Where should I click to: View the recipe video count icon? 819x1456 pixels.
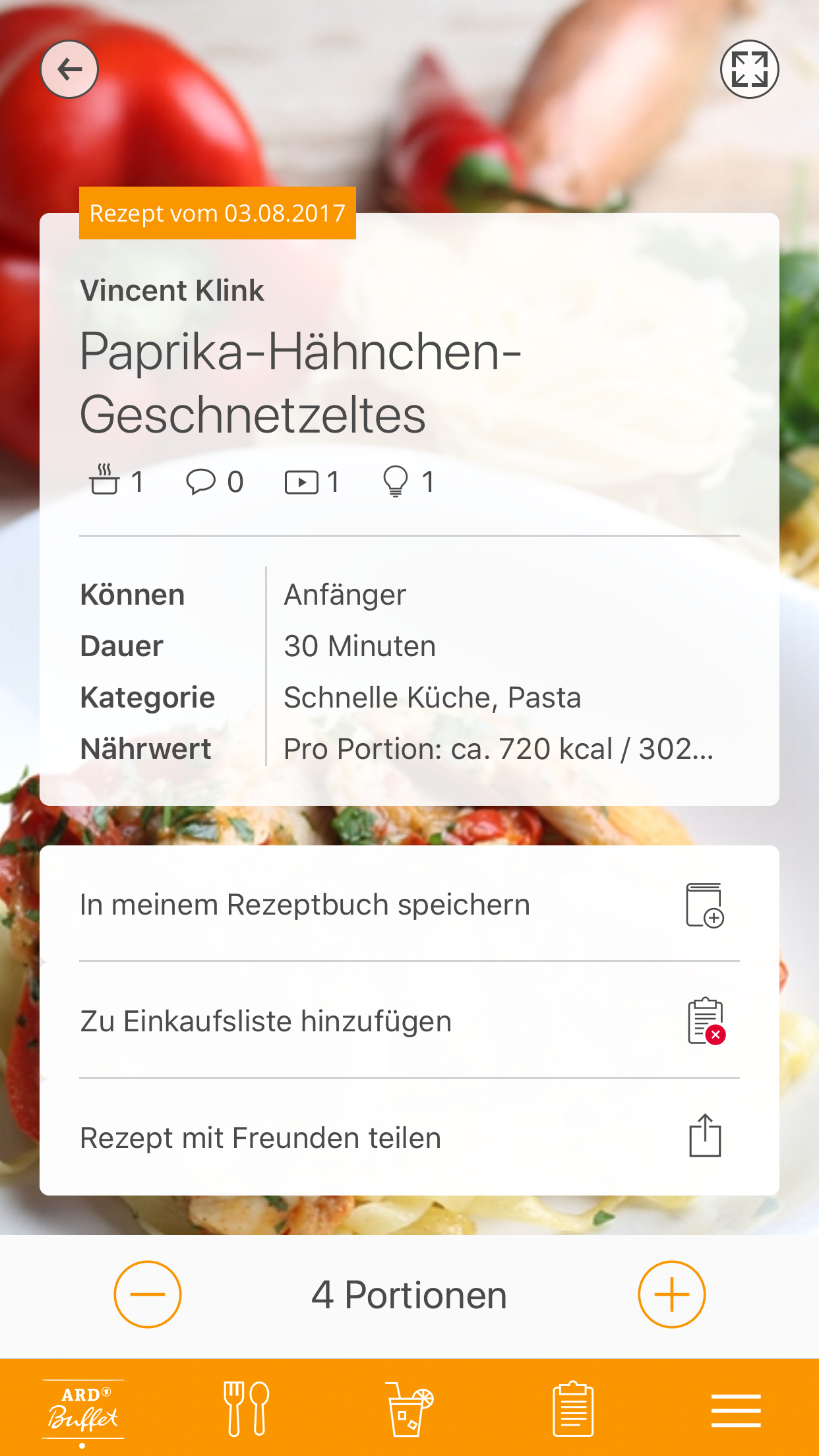(312, 482)
